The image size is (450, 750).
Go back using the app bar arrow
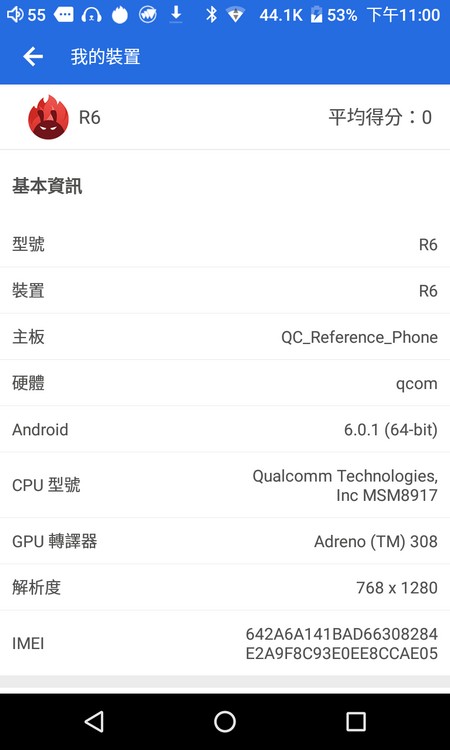[33, 57]
